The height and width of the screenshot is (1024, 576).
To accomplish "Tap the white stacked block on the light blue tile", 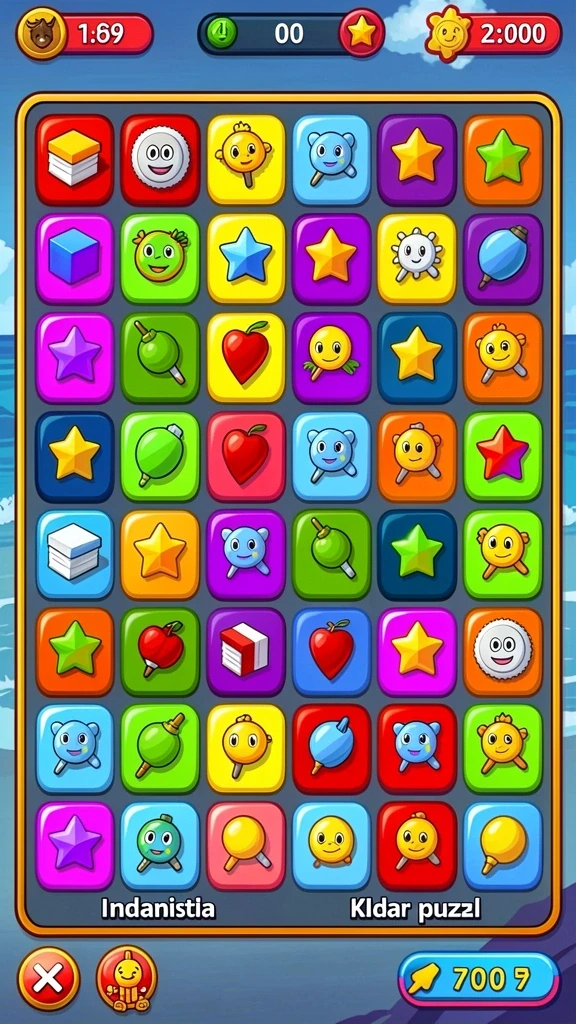I will 74,554.
